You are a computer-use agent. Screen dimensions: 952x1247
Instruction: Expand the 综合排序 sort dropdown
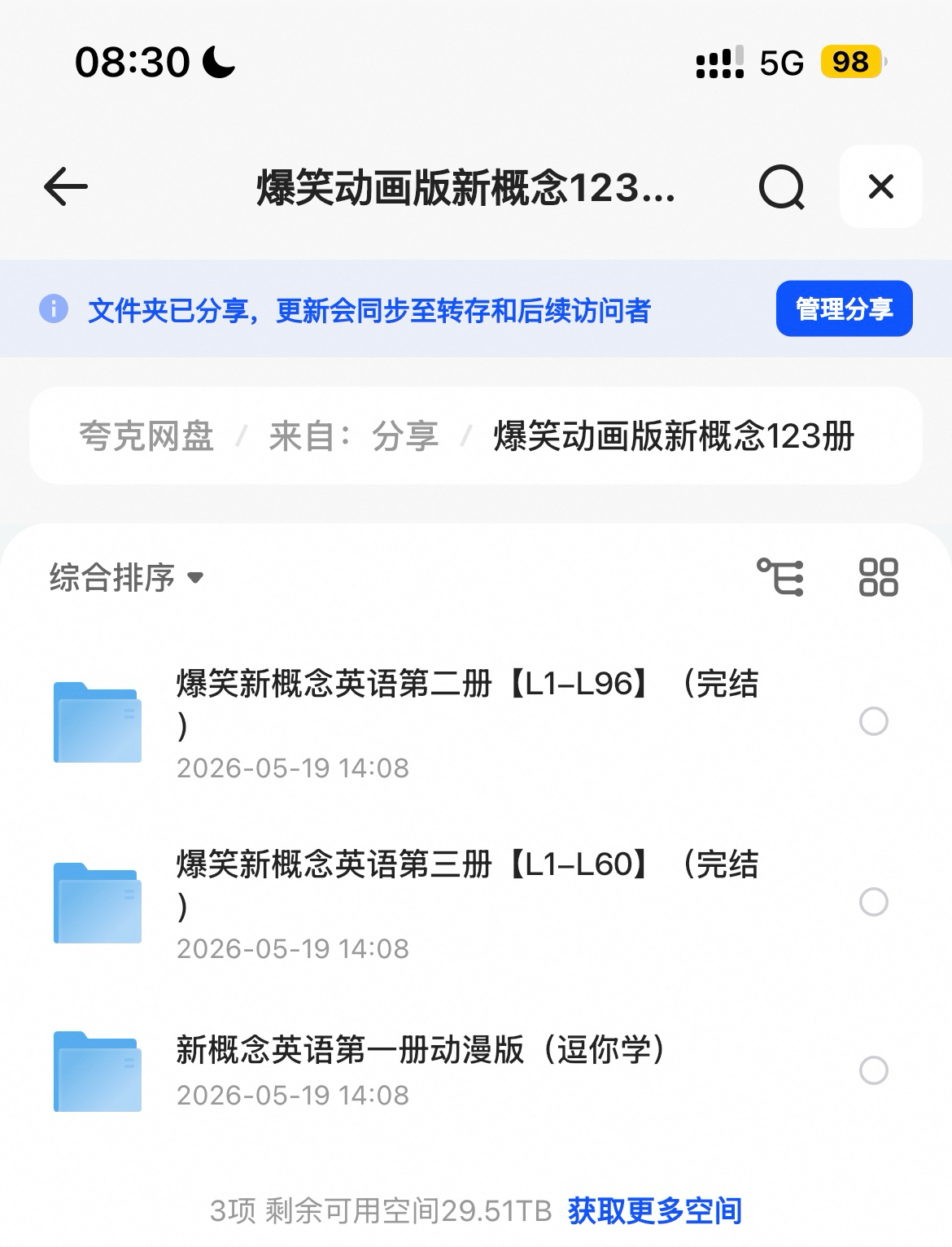(x=126, y=578)
